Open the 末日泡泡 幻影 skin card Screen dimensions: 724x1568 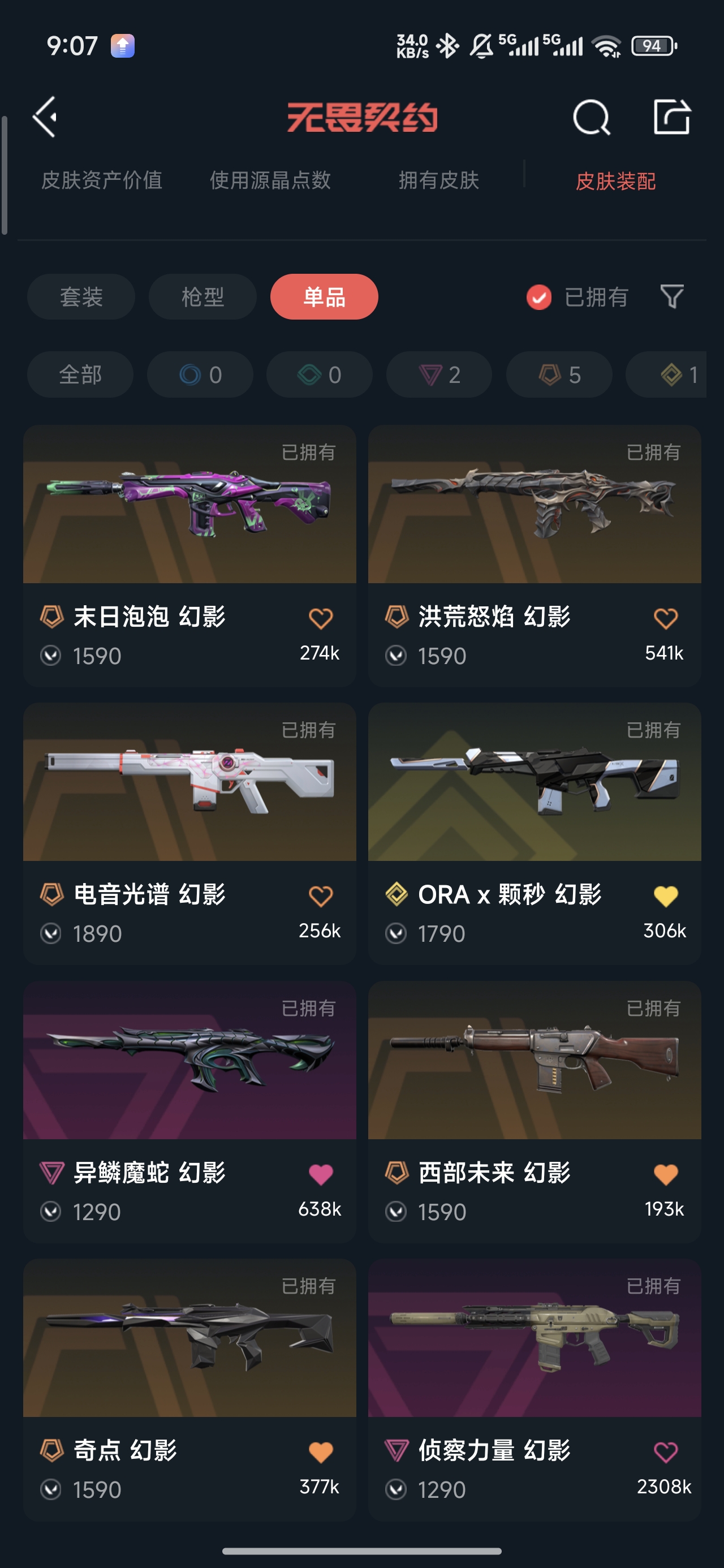[x=189, y=555]
